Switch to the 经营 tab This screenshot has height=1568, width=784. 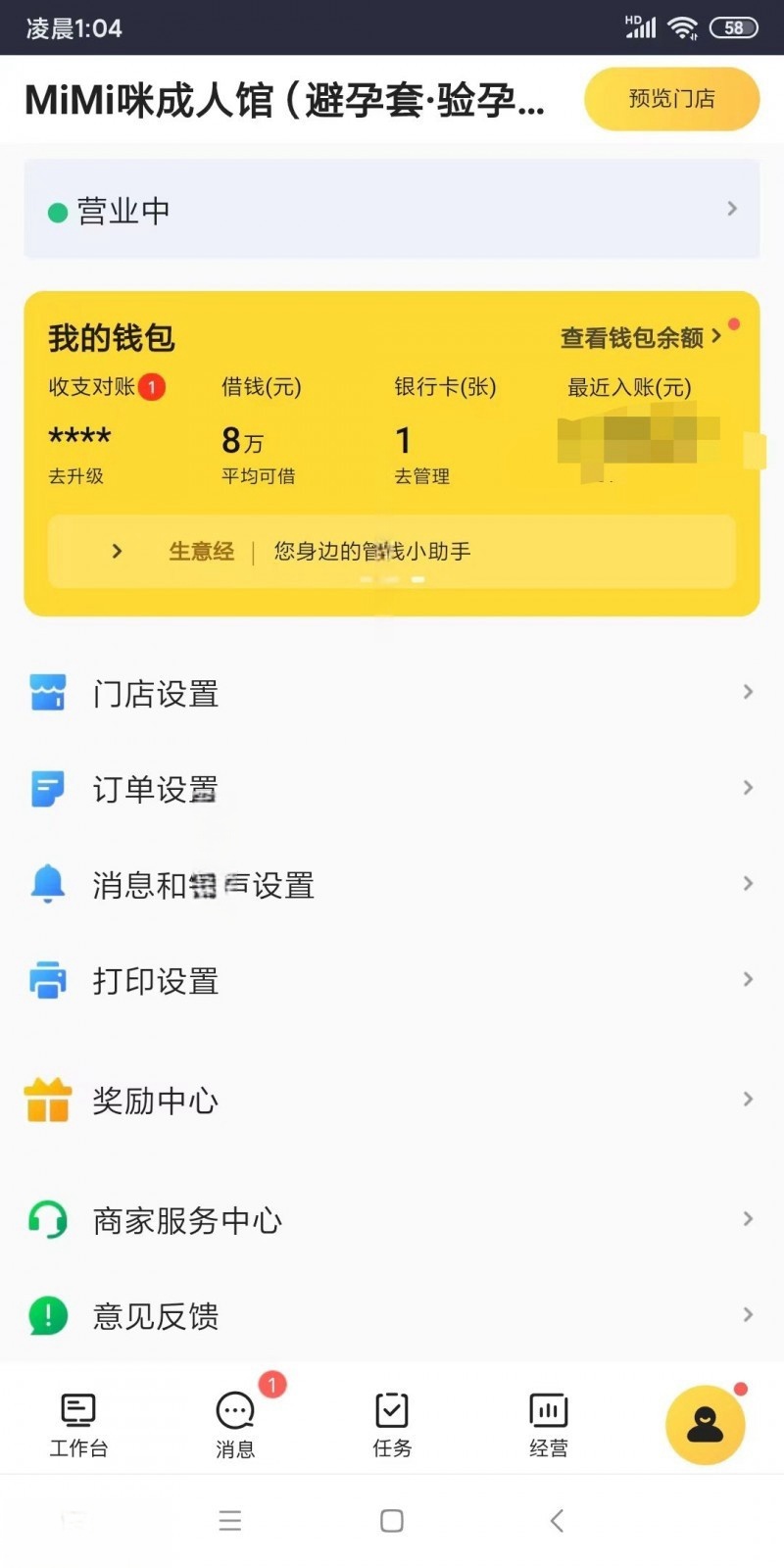coord(549,1425)
